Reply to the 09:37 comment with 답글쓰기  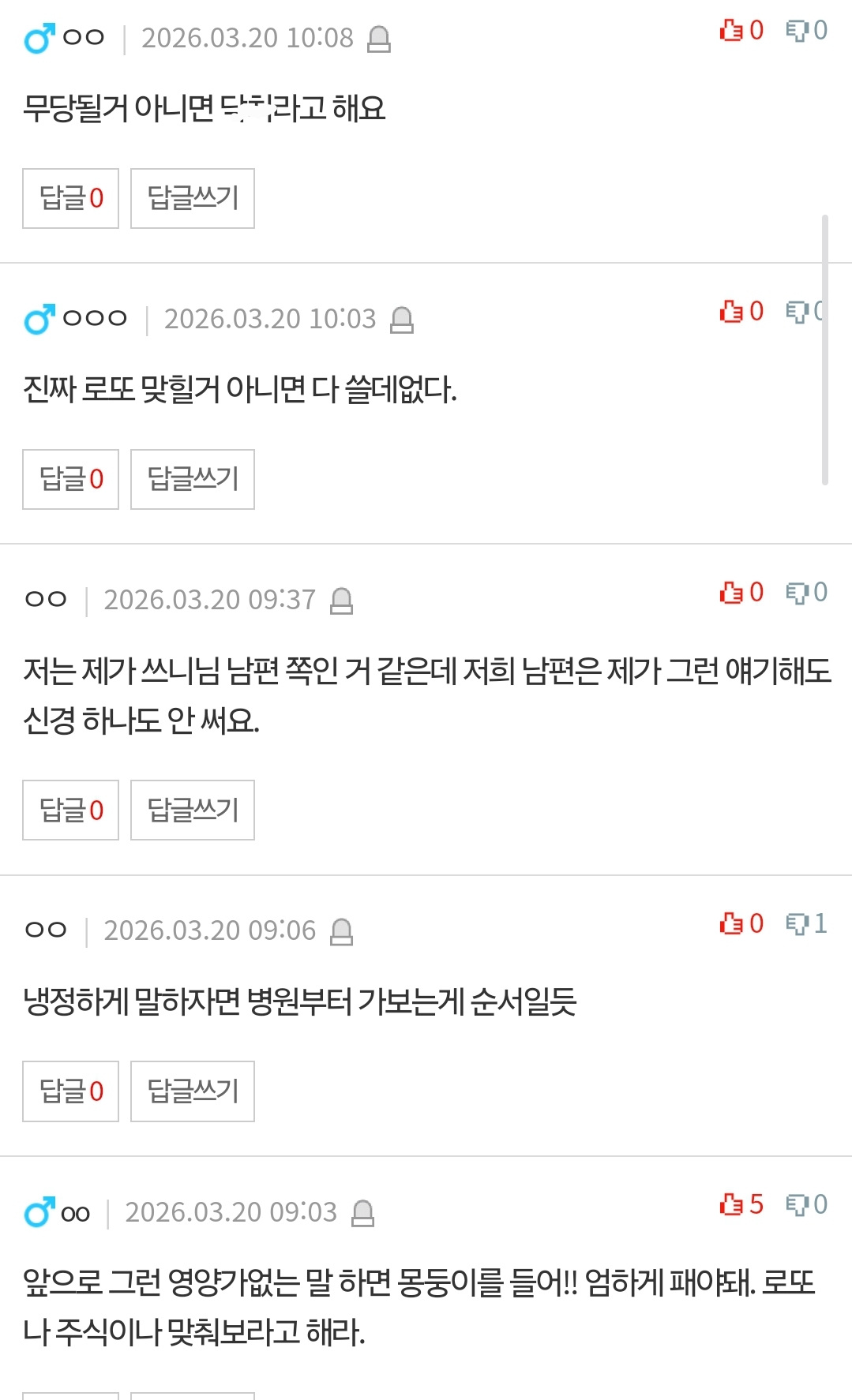tap(193, 810)
